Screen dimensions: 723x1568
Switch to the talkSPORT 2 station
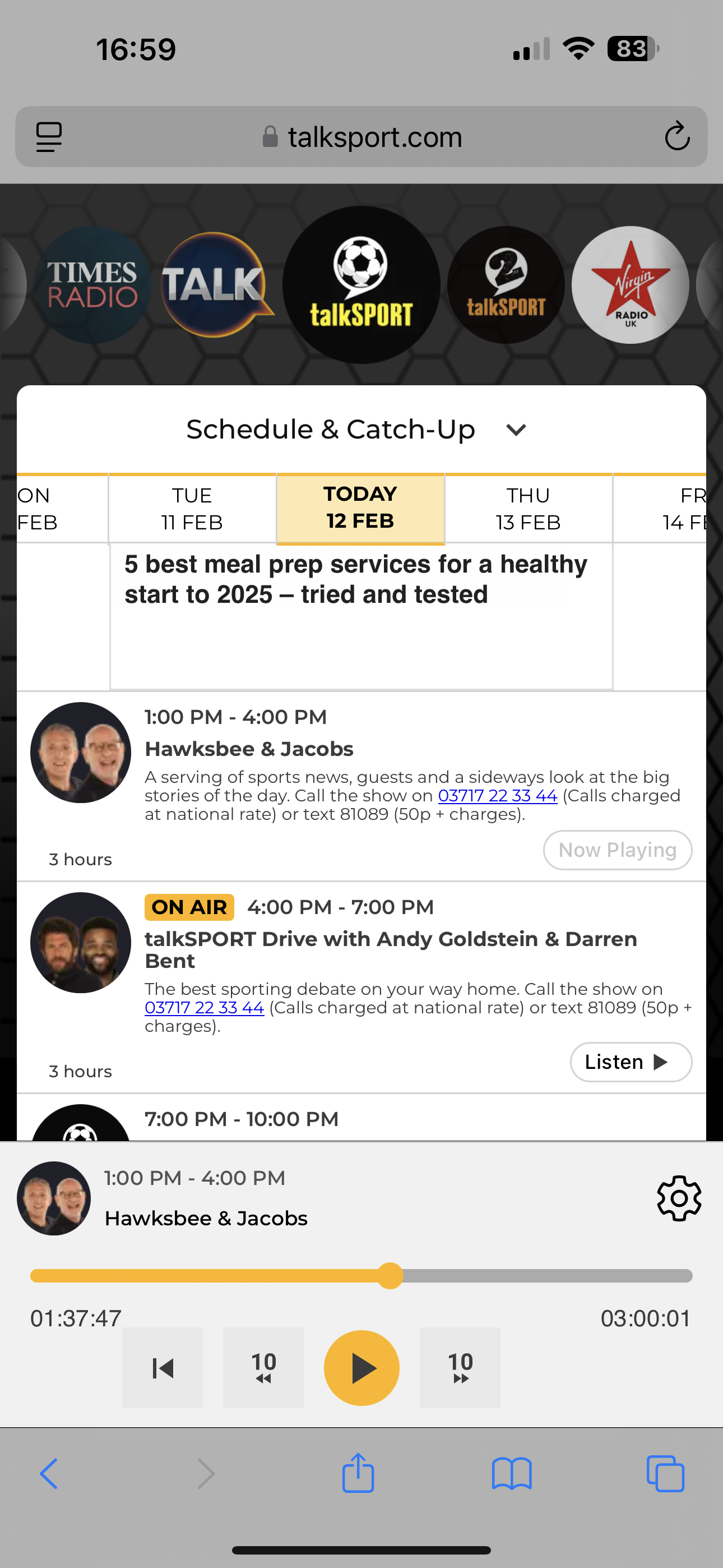click(x=506, y=285)
